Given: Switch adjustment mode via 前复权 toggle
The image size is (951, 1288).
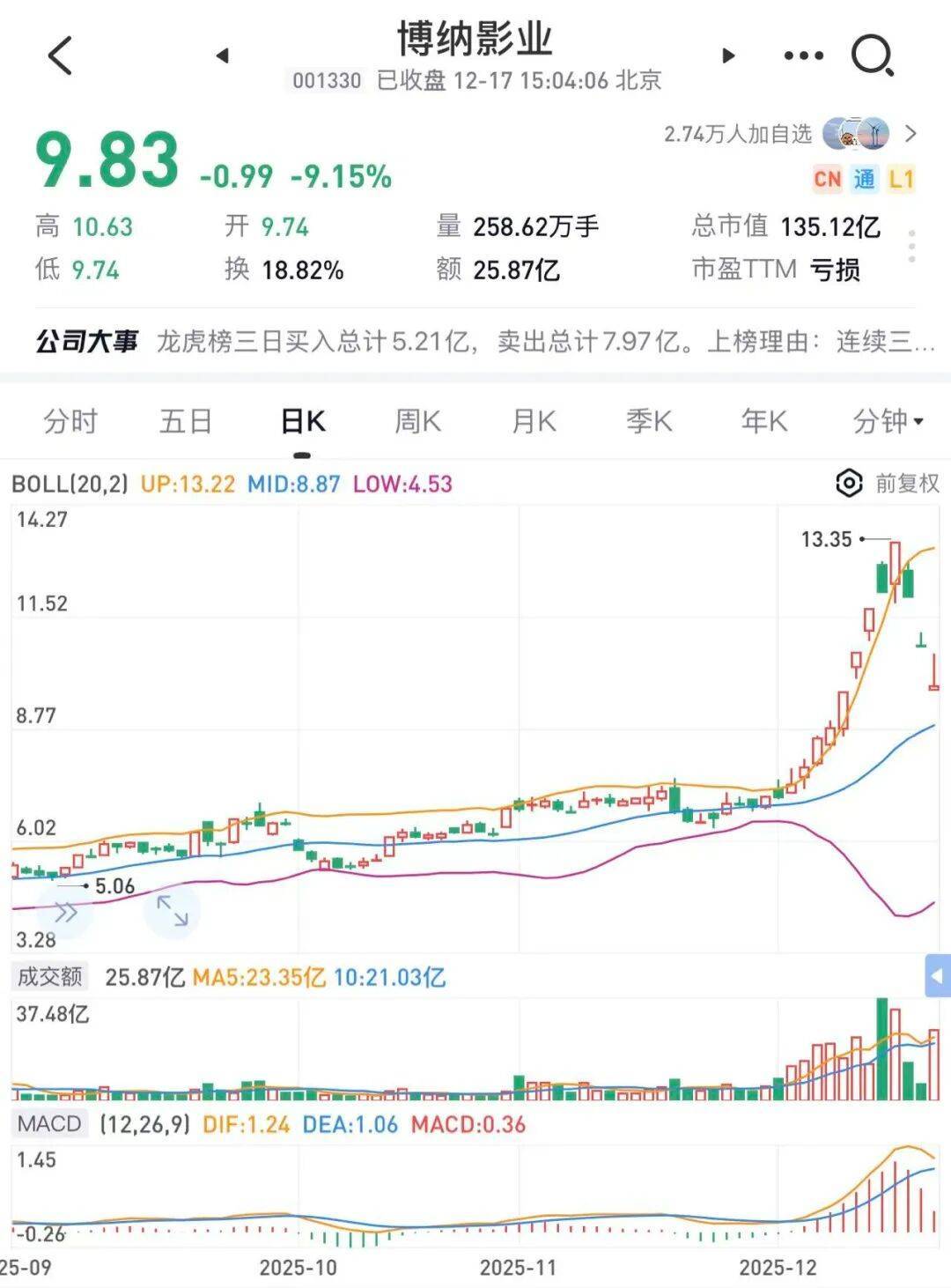Looking at the screenshot, I should [905, 483].
